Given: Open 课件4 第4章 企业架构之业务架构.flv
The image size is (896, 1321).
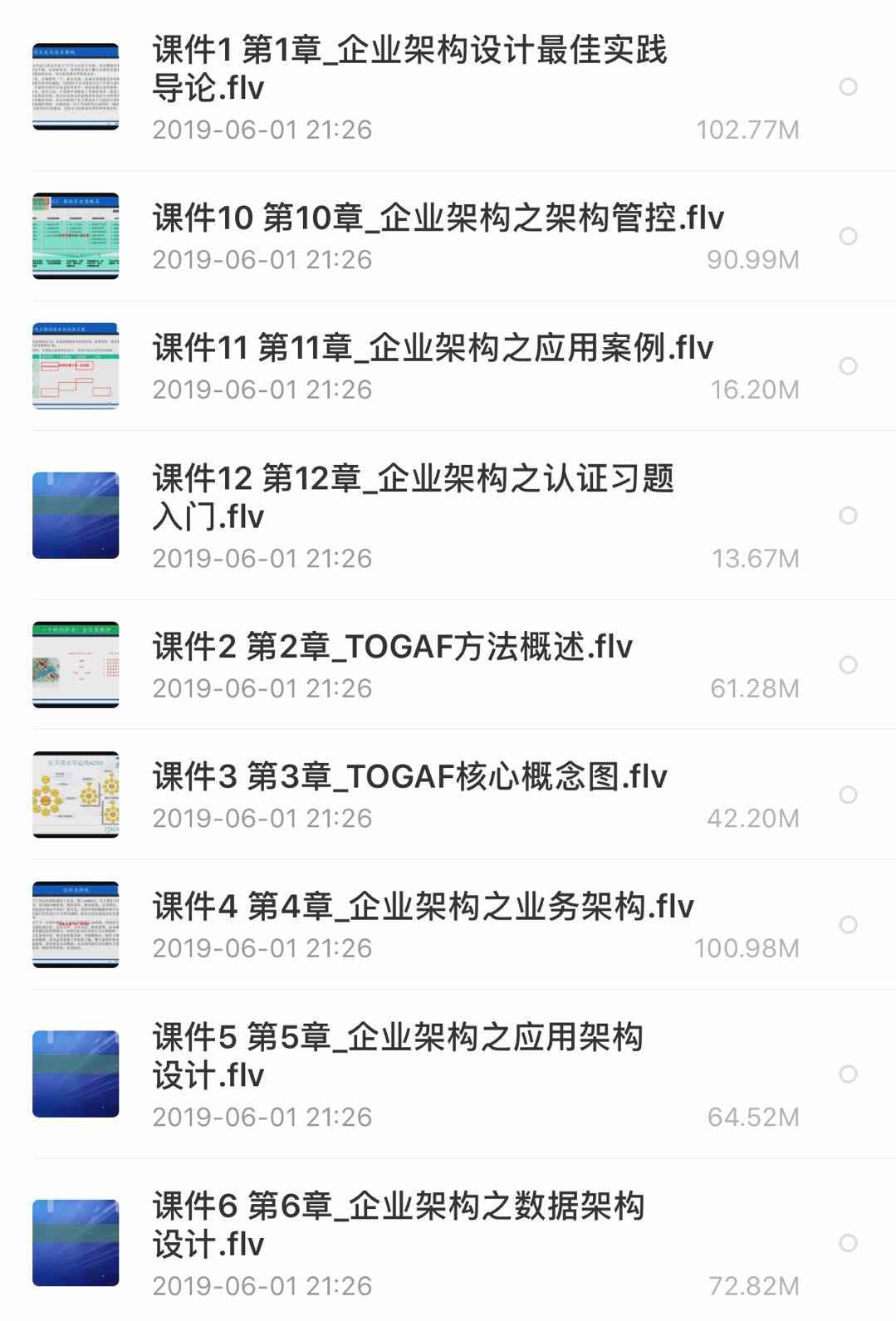Looking at the screenshot, I should click(423, 906).
